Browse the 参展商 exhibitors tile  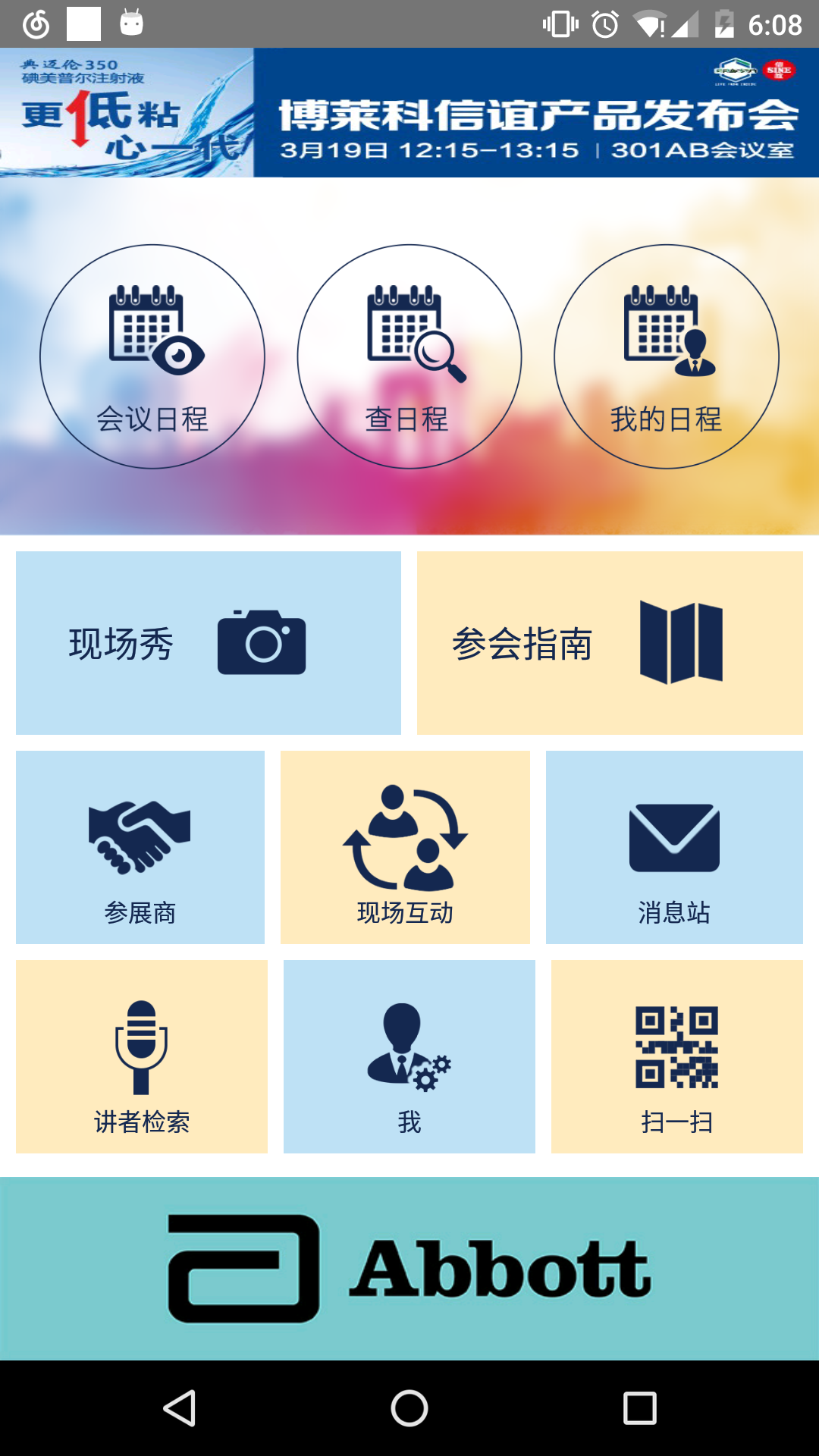coord(140,848)
